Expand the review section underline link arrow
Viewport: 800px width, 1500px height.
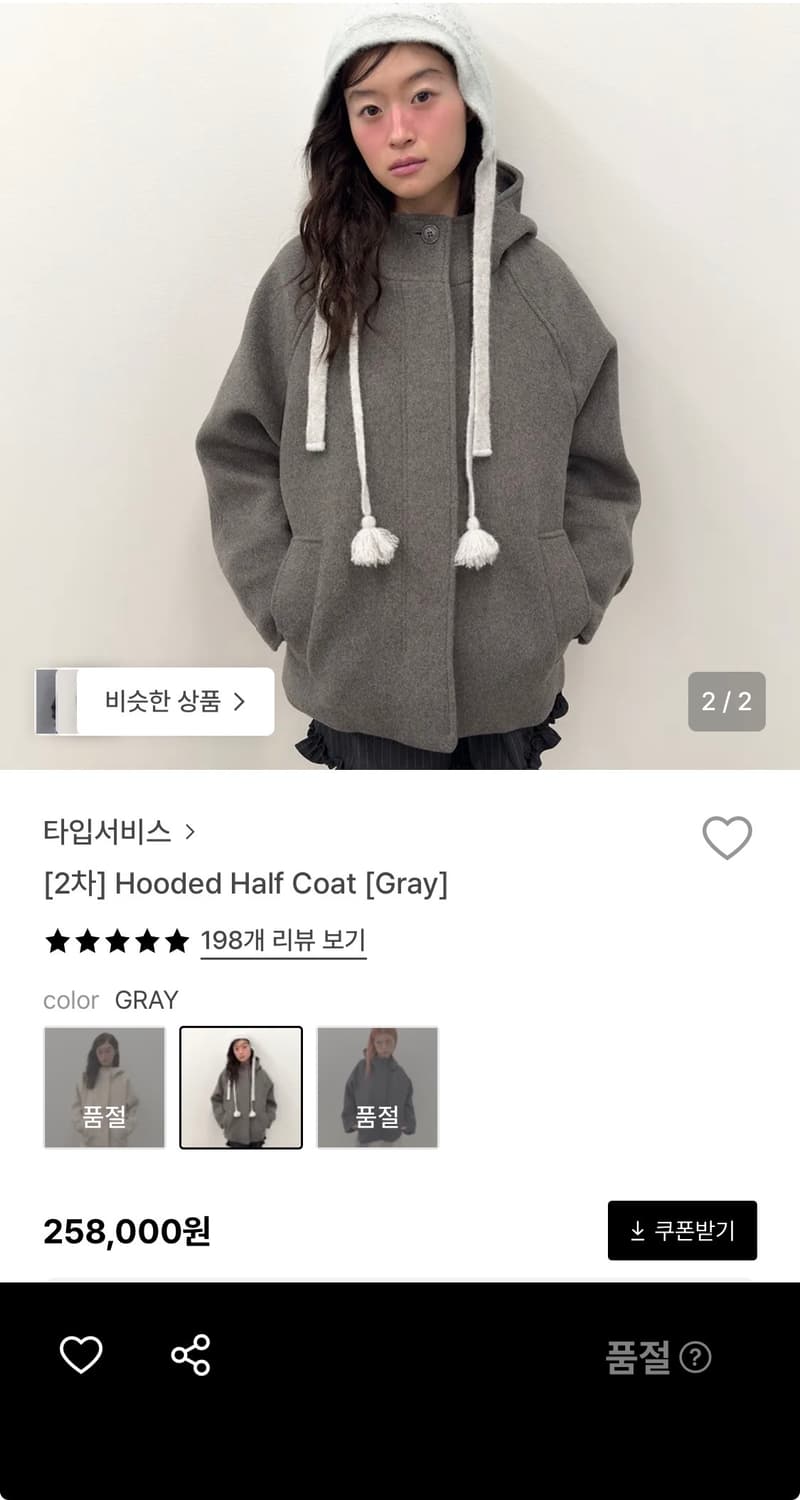(x=282, y=941)
